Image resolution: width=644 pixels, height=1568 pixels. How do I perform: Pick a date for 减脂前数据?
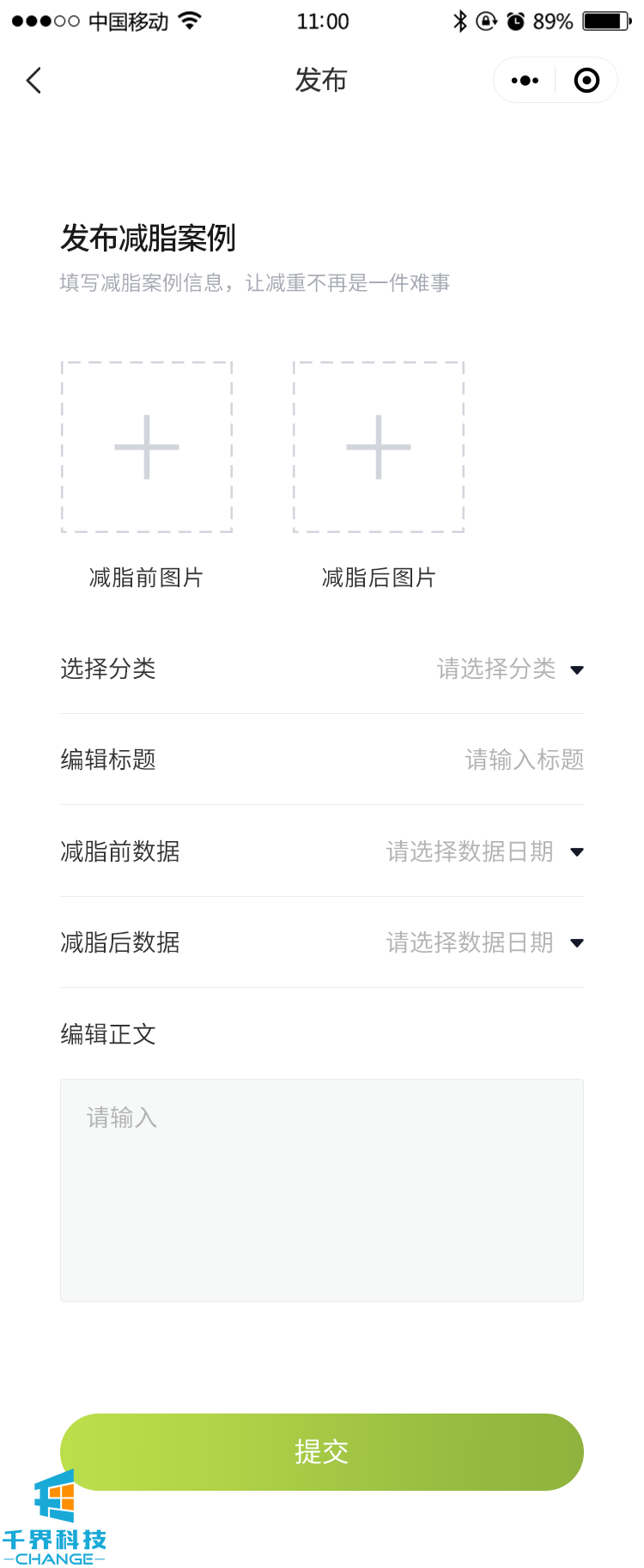click(x=484, y=851)
